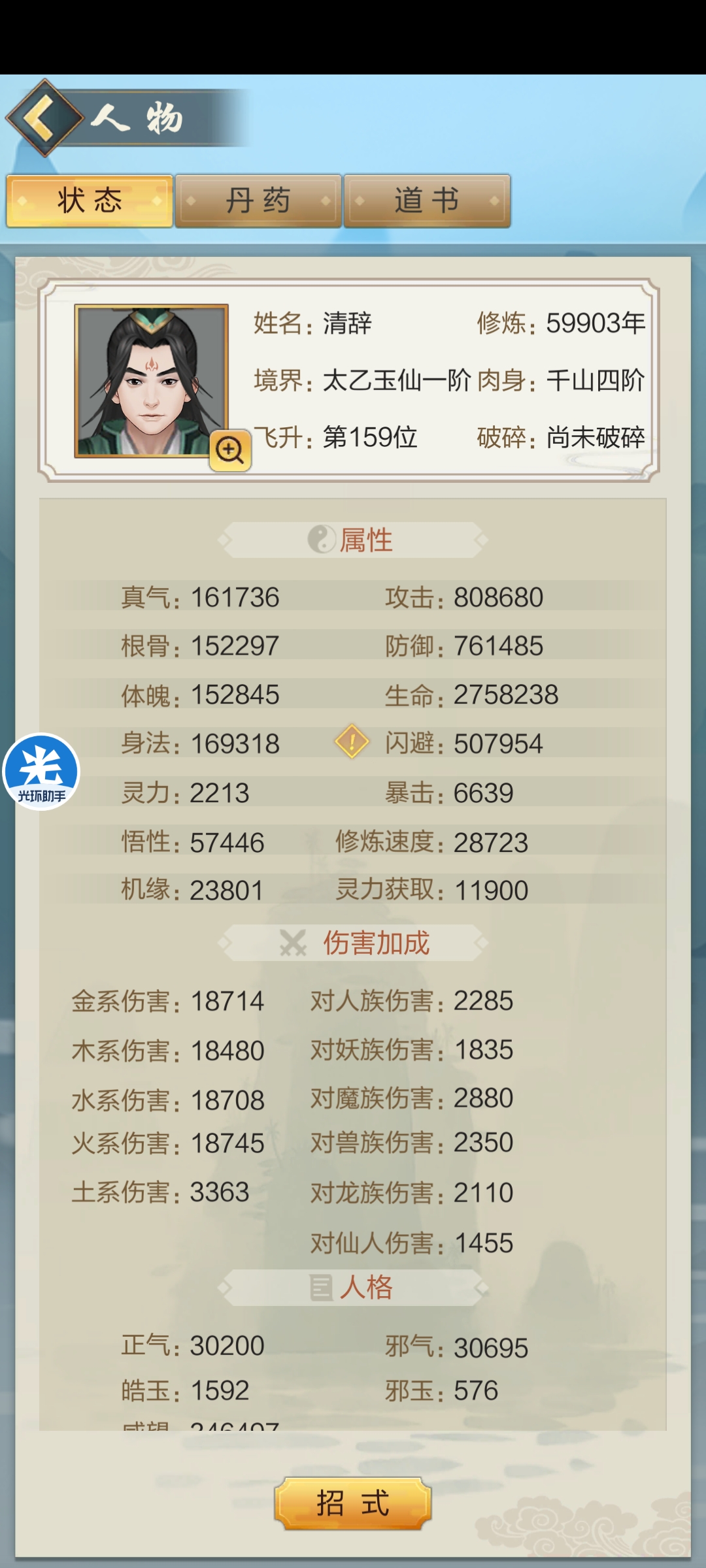706x1568 pixels.
Task: Open the floating 光环助手 assistant bubble
Action: (41, 772)
